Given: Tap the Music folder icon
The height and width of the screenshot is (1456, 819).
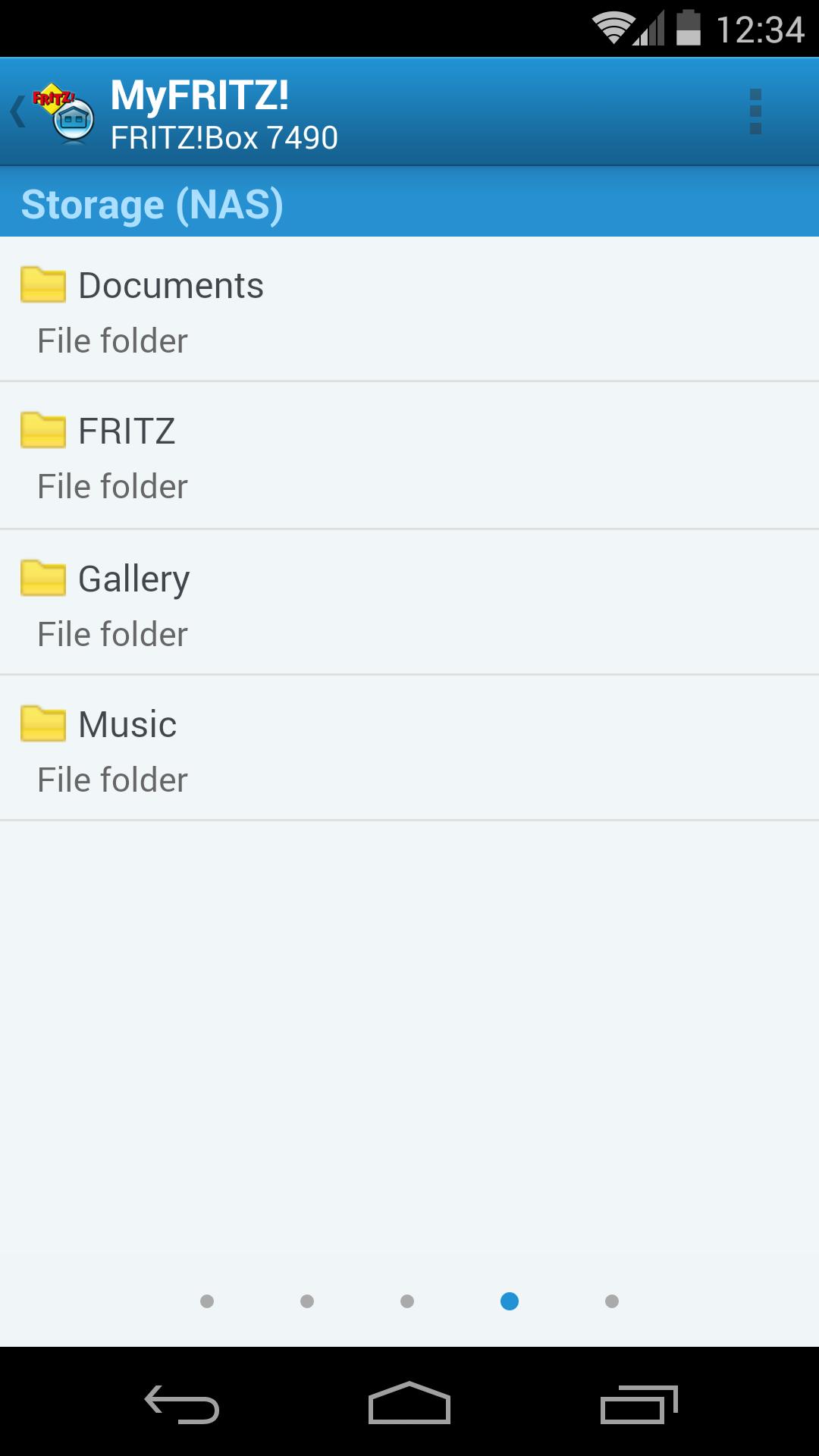Looking at the screenshot, I should [43, 723].
